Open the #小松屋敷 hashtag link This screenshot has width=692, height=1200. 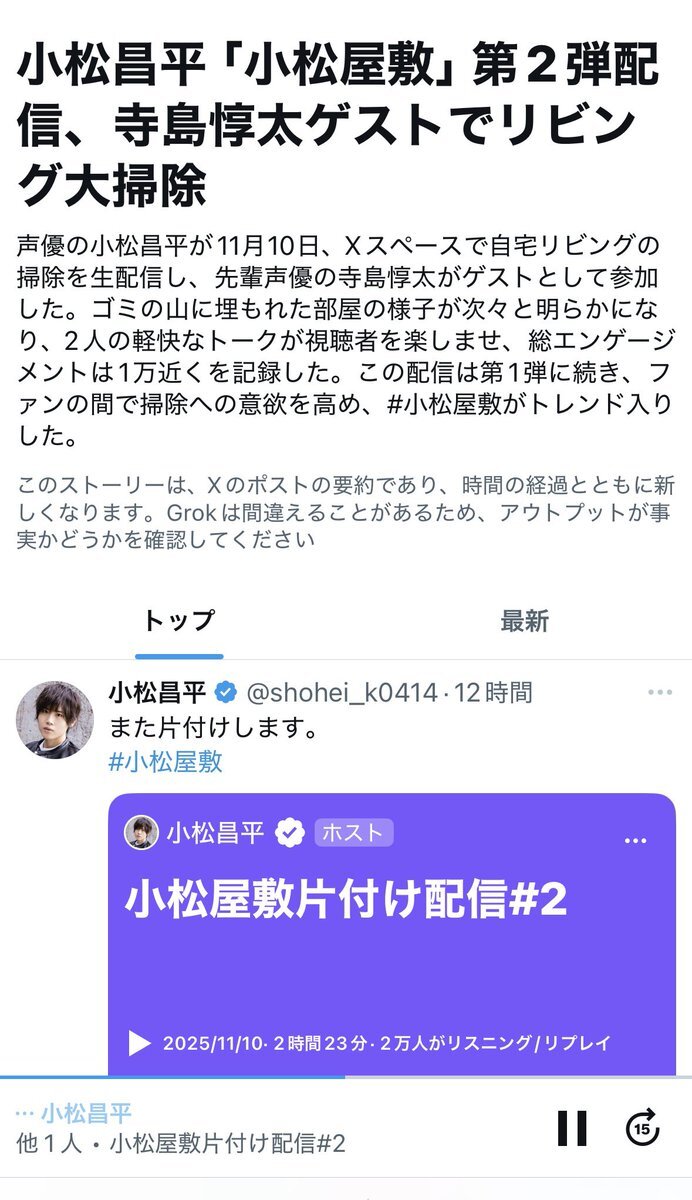pos(165,762)
